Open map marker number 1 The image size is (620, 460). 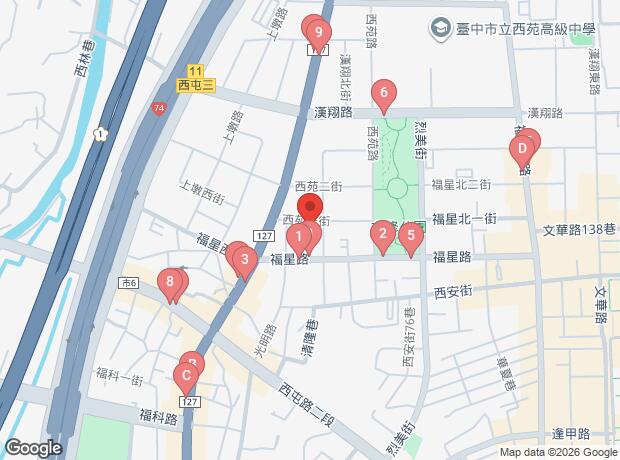click(x=298, y=237)
